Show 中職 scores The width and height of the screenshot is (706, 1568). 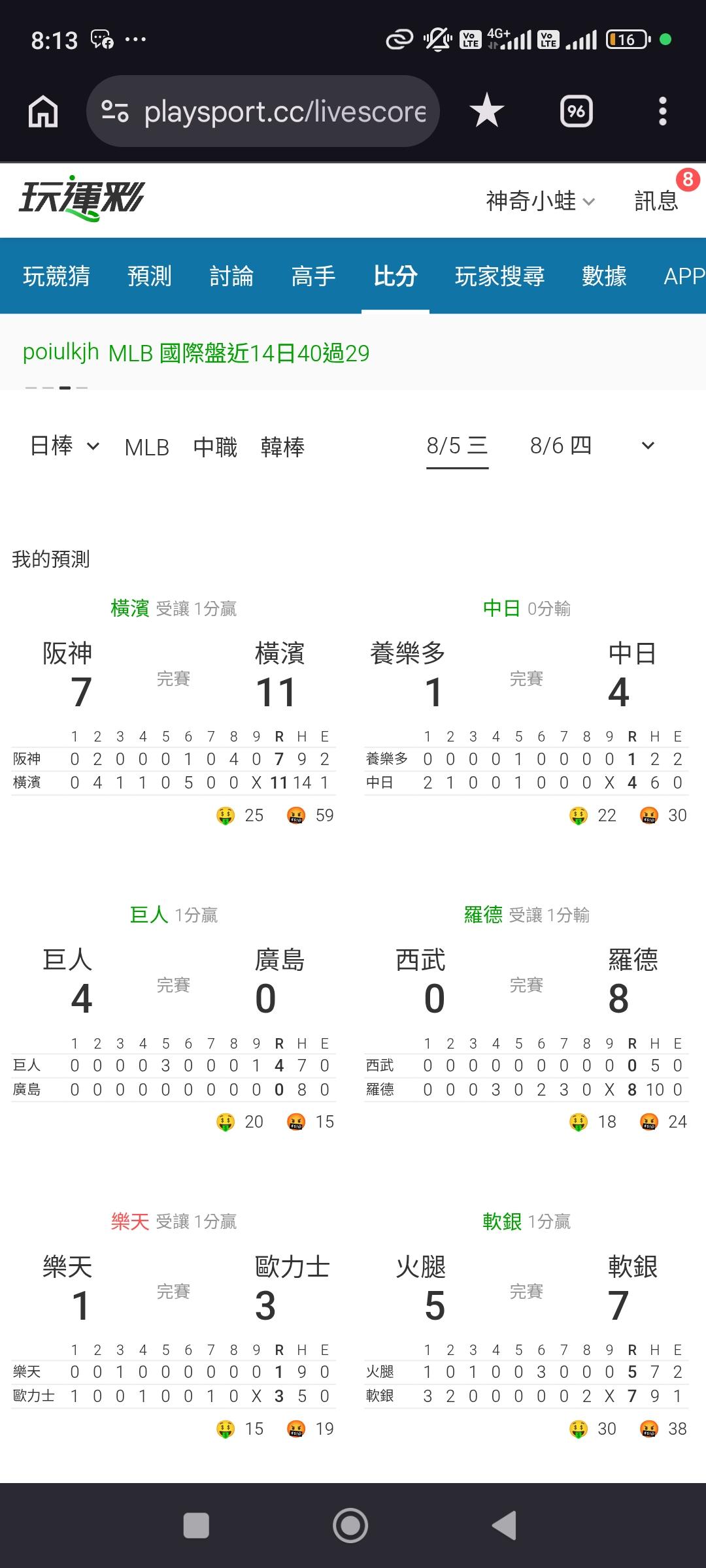click(x=215, y=448)
